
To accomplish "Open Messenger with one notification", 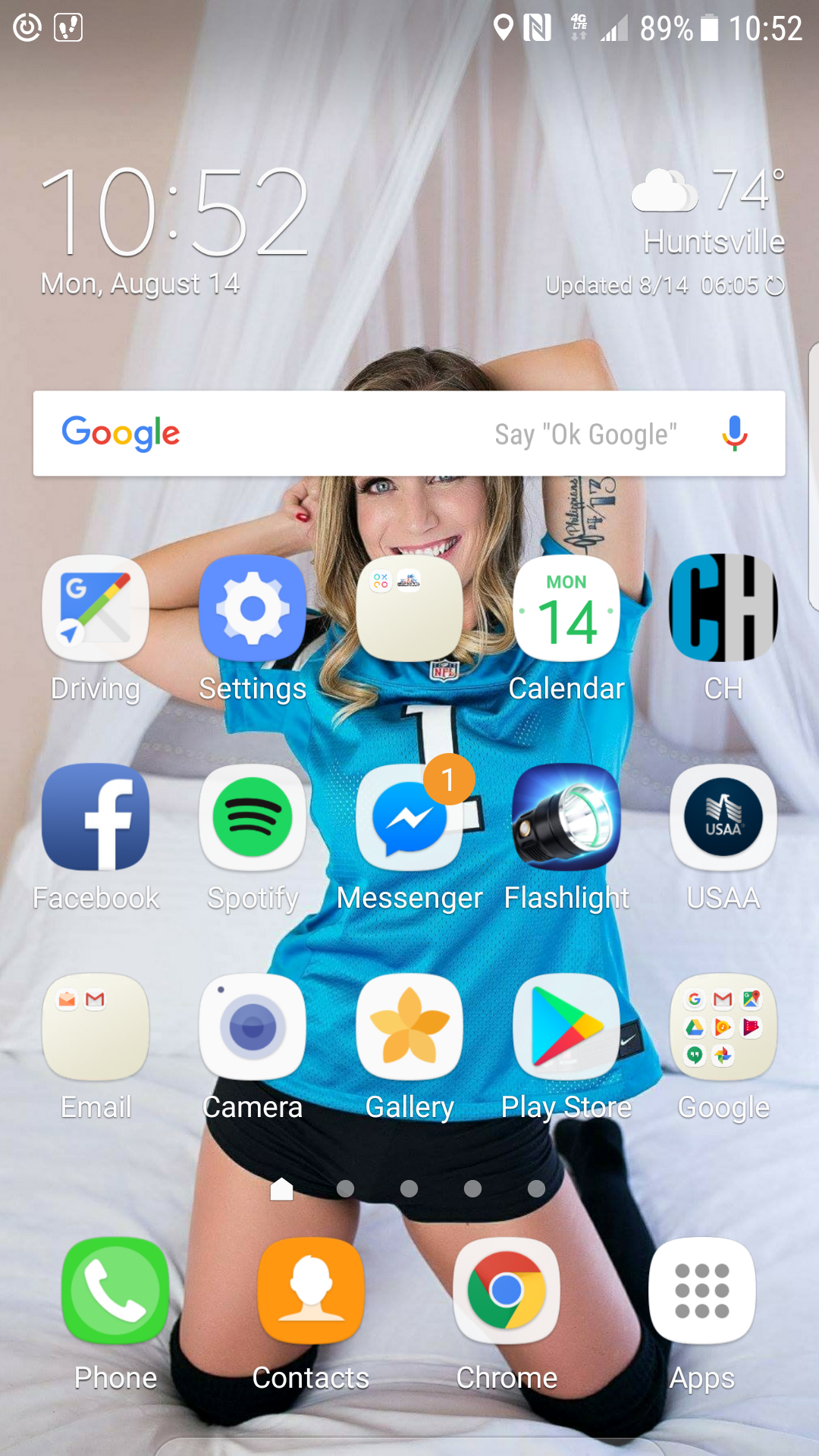I will pos(409,817).
